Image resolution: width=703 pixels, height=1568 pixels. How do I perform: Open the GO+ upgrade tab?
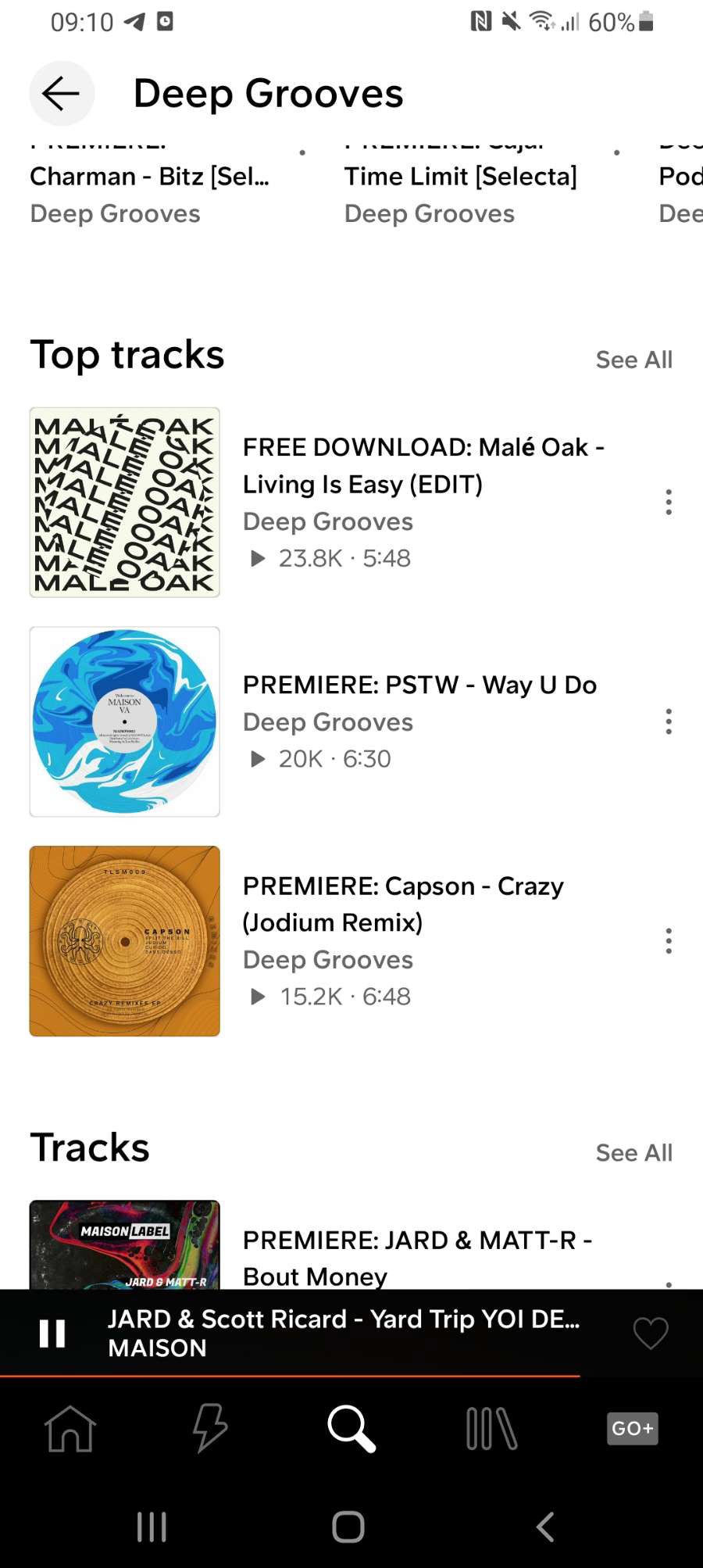pyautogui.click(x=632, y=1429)
